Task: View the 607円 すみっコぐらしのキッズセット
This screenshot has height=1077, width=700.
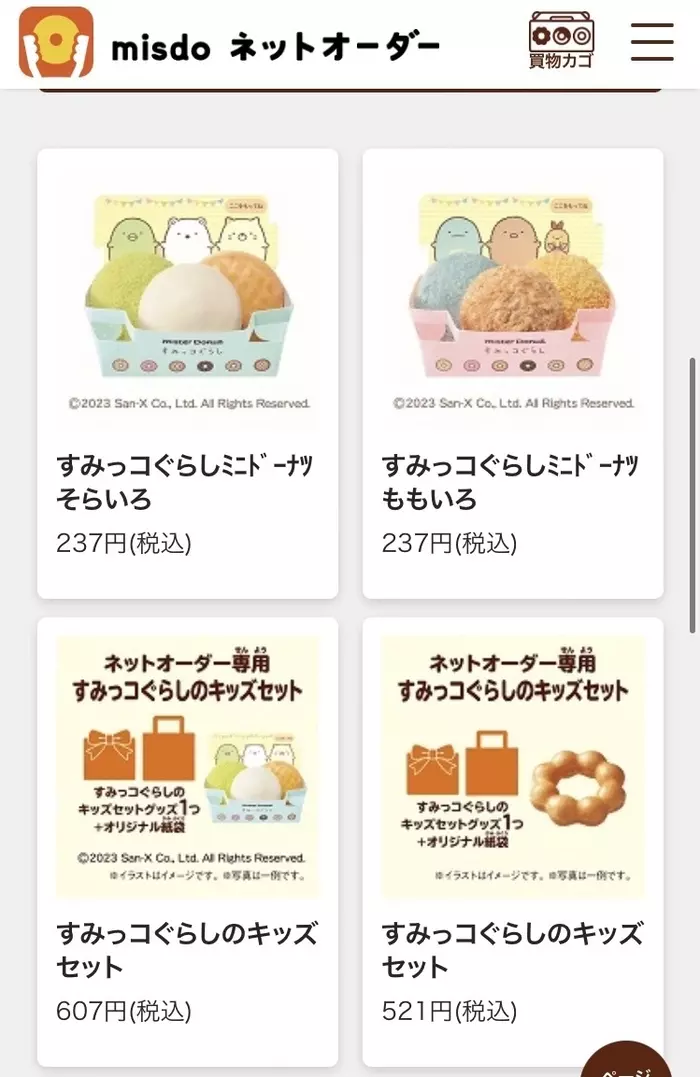Action: (188, 840)
